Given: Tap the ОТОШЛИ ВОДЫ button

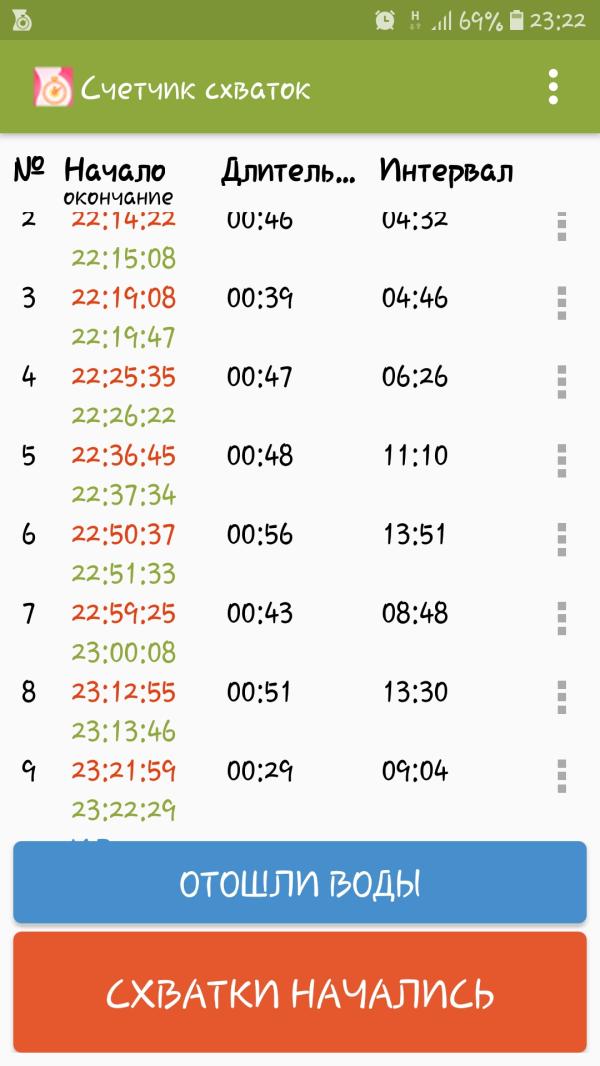Looking at the screenshot, I should pos(300,883).
